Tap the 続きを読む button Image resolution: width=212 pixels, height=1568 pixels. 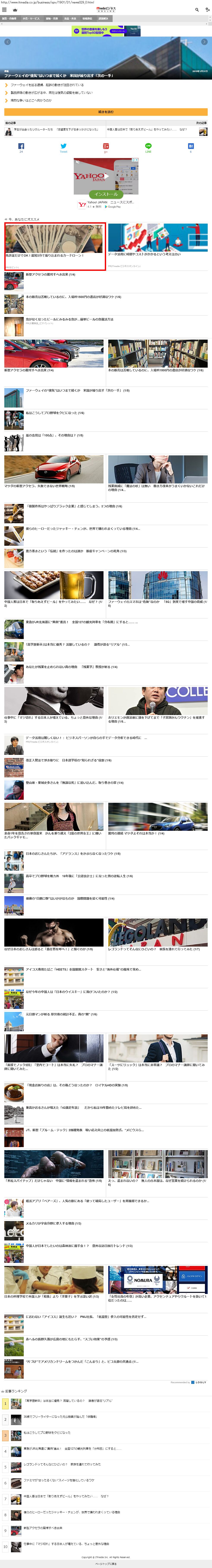click(106, 112)
